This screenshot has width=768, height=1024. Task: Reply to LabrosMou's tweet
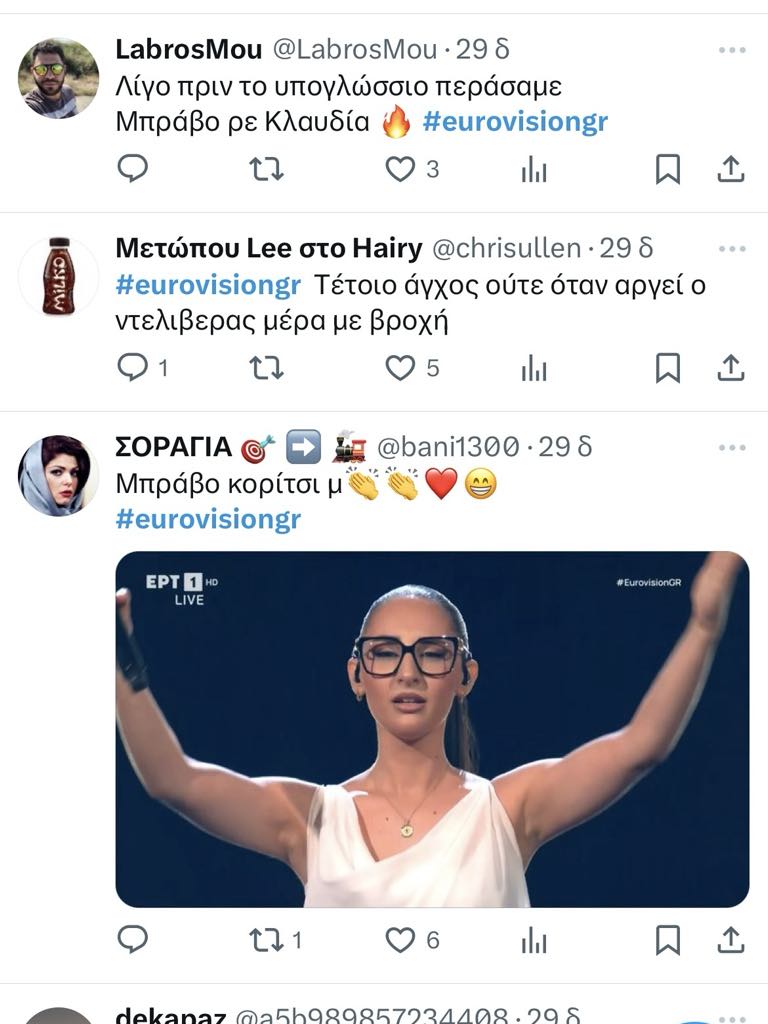pyautogui.click(x=132, y=169)
